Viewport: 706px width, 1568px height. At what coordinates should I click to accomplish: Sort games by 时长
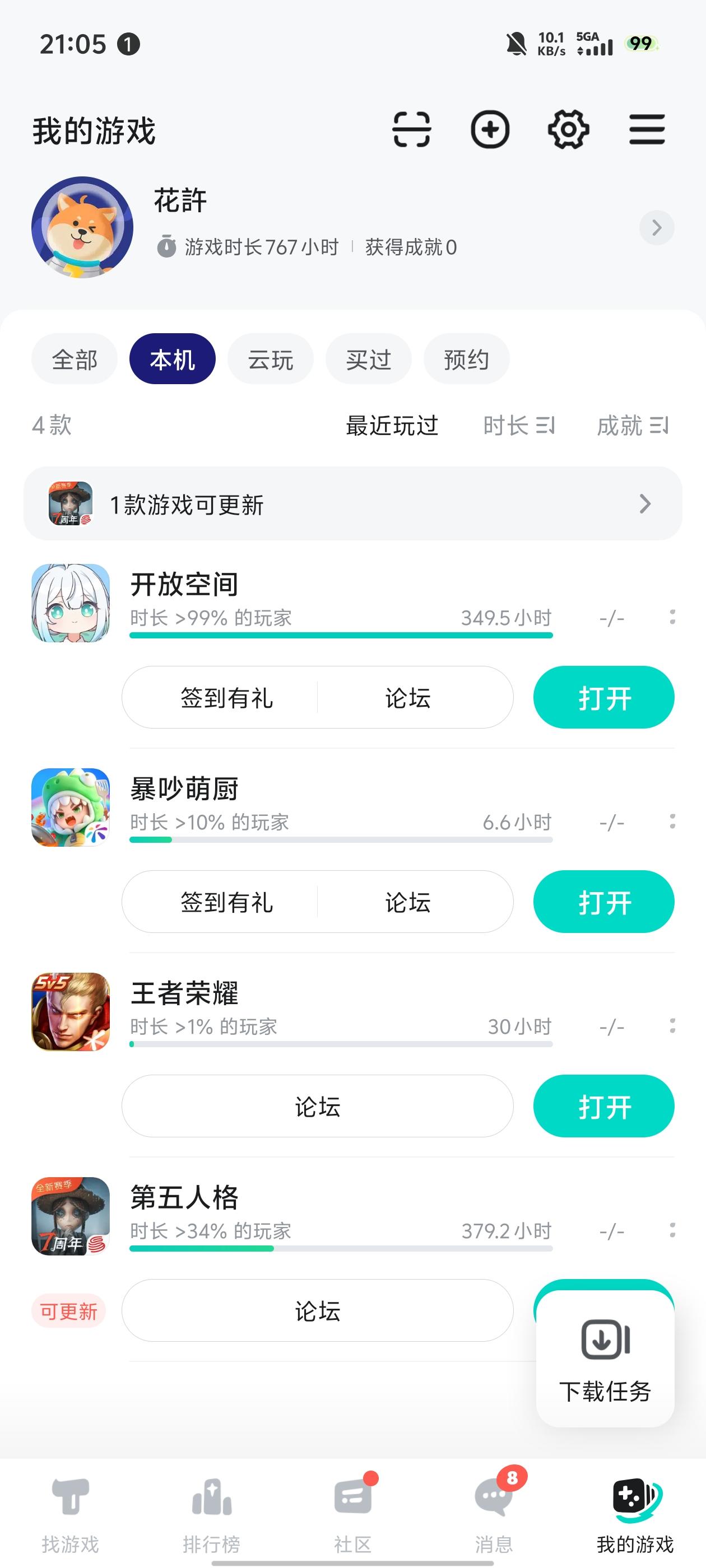(x=518, y=426)
